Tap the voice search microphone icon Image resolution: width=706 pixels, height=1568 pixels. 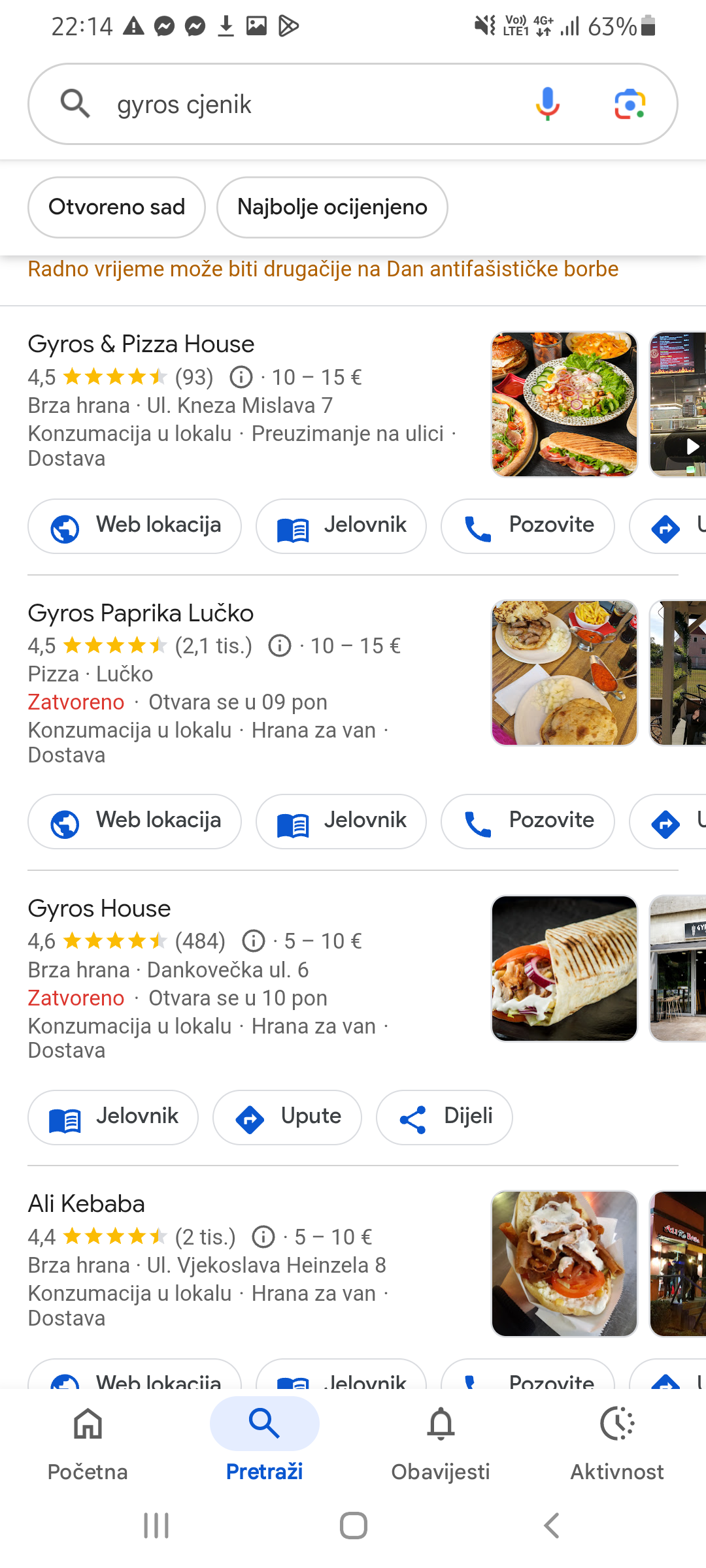[548, 104]
